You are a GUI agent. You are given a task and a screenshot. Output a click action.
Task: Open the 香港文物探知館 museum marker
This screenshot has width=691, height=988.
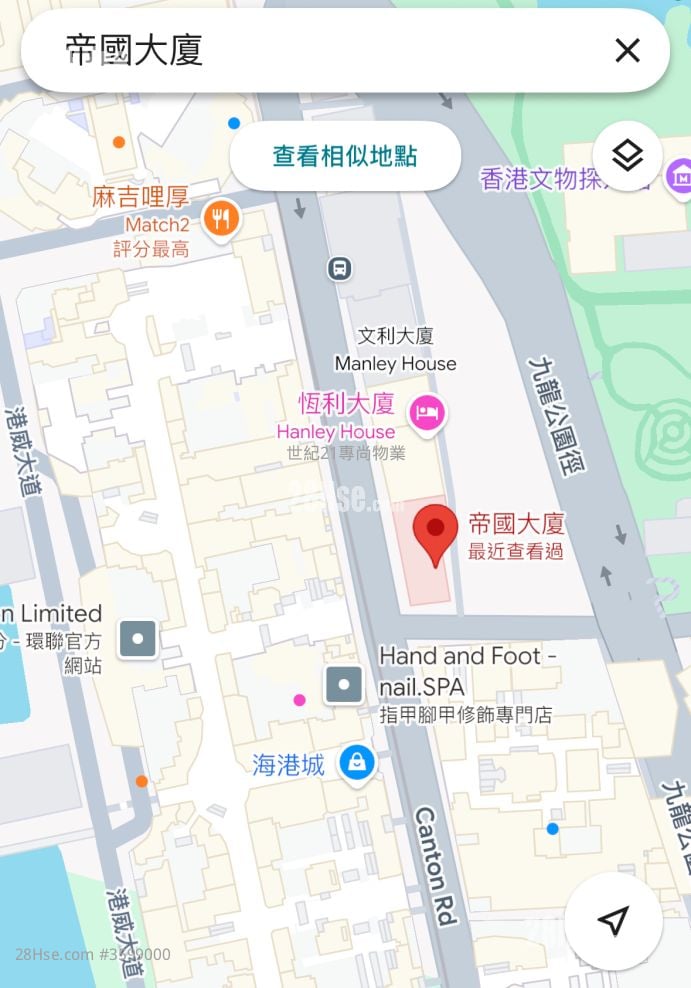pos(678,177)
